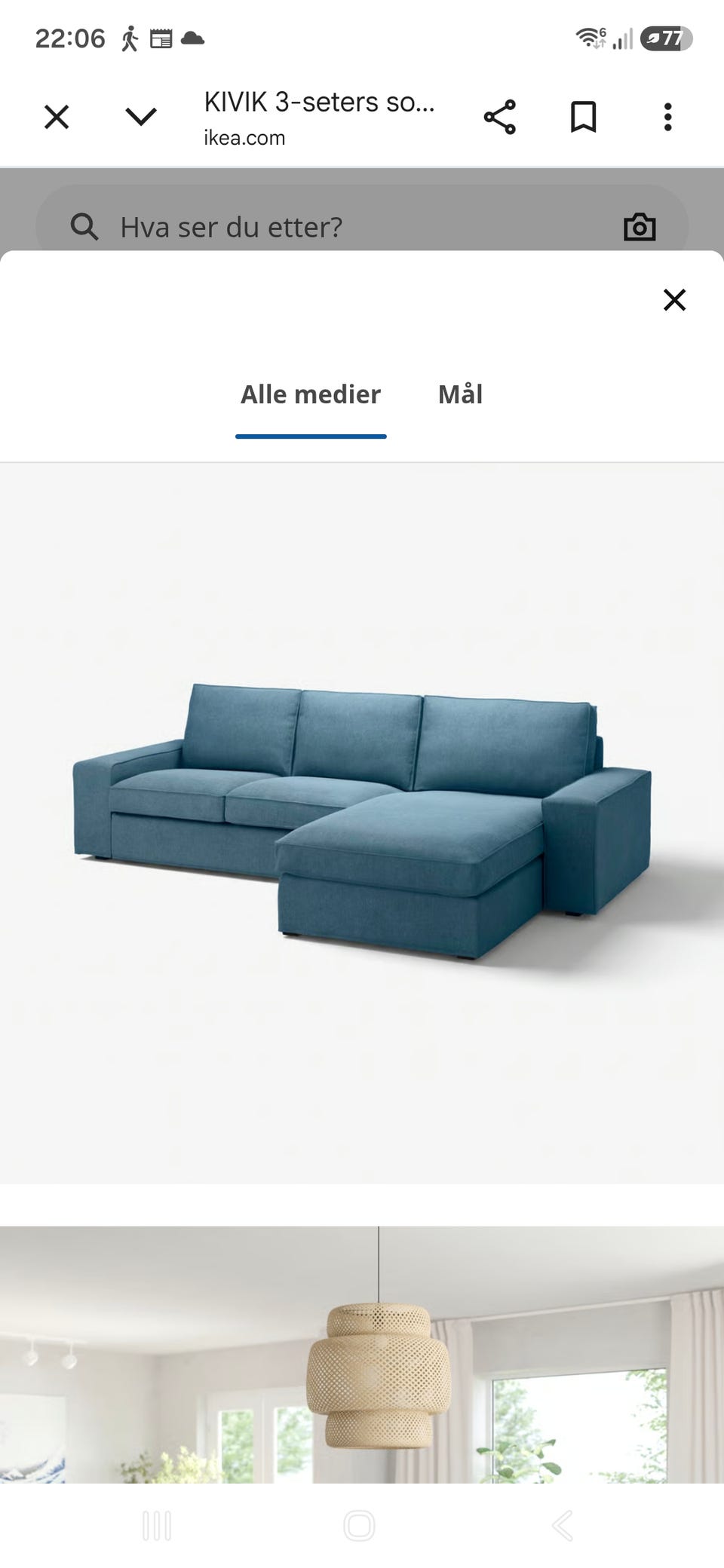The height and width of the screenshot is (1568, 724).
Task: Select the Alle medier tab
Action: pos(311,394)
